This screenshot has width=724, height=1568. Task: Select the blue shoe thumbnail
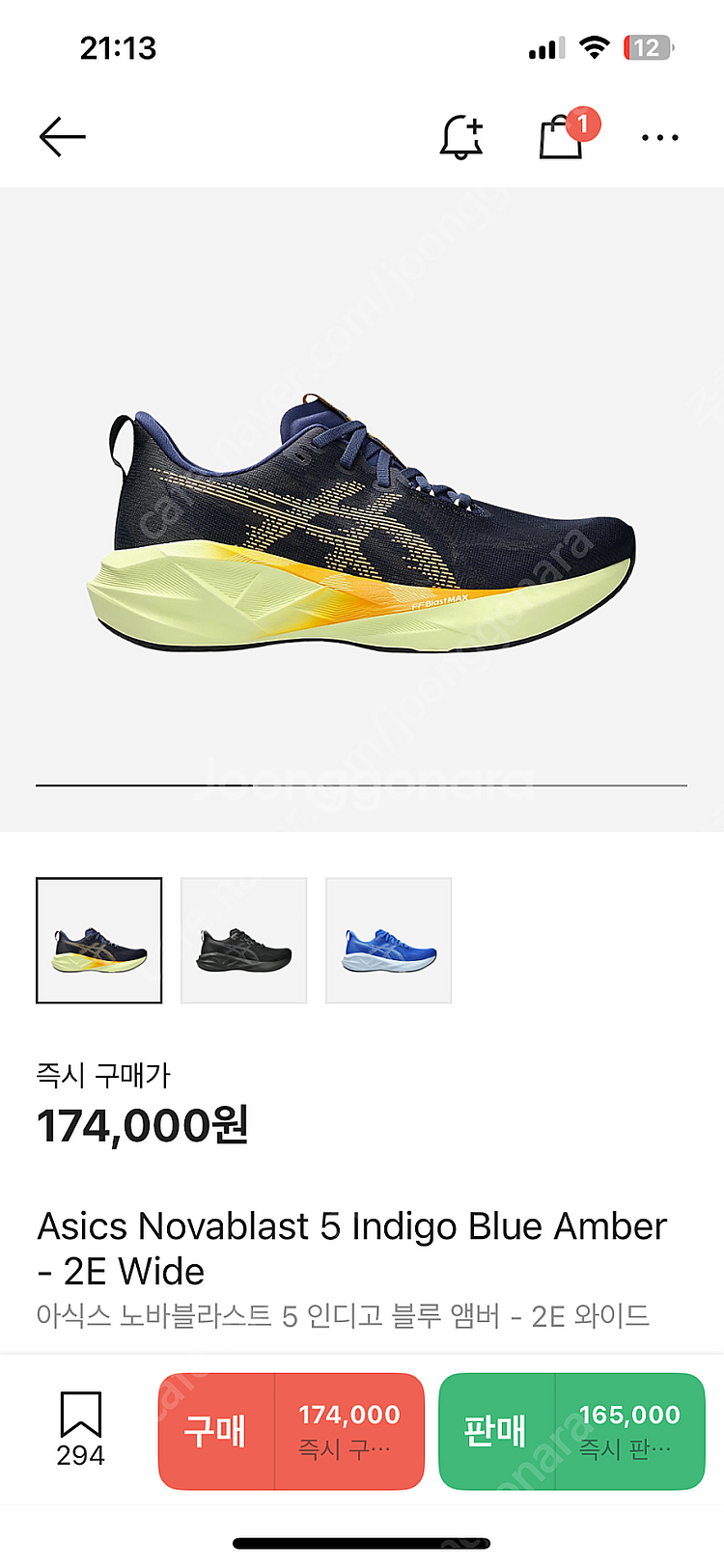[x=389, y=940]
